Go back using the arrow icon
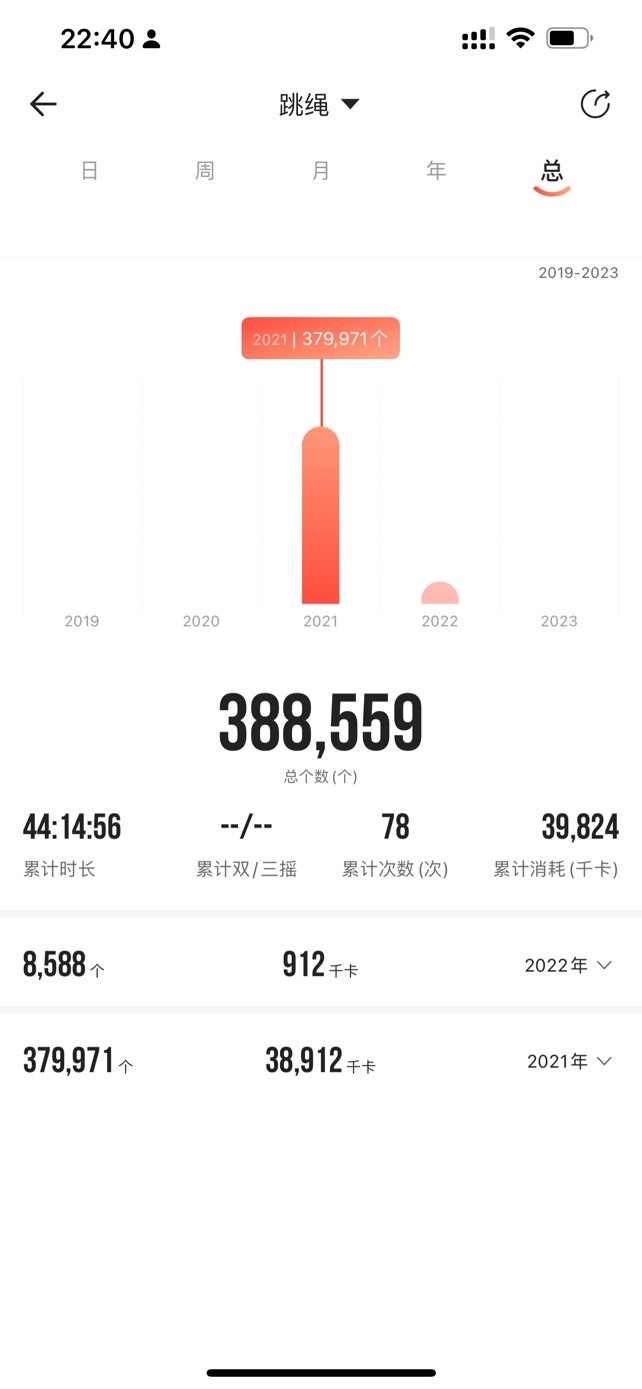Screen dimensions: 642x1389 [43, 104]
